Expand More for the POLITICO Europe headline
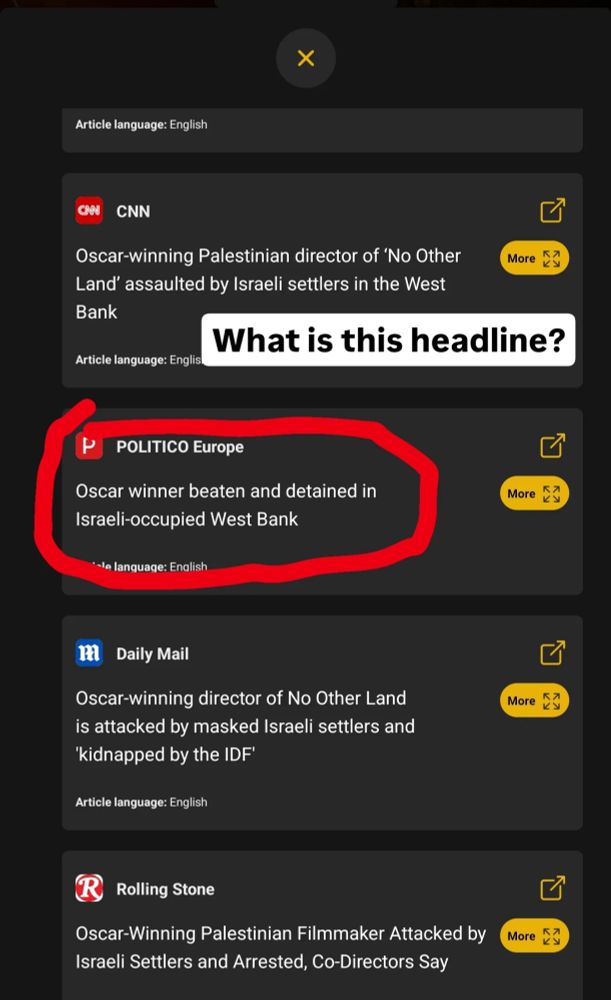 (x=534, y=494)
